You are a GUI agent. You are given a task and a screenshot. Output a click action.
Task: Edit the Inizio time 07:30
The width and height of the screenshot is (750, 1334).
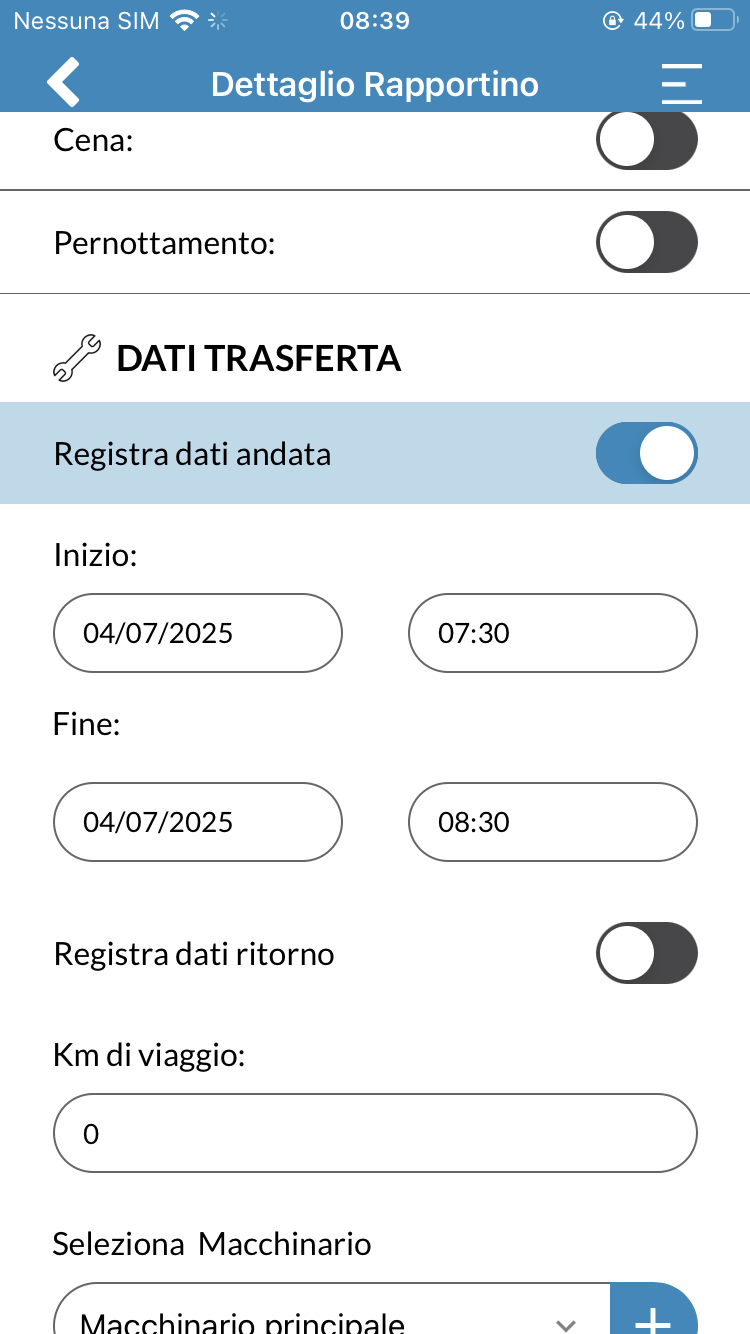553,633
